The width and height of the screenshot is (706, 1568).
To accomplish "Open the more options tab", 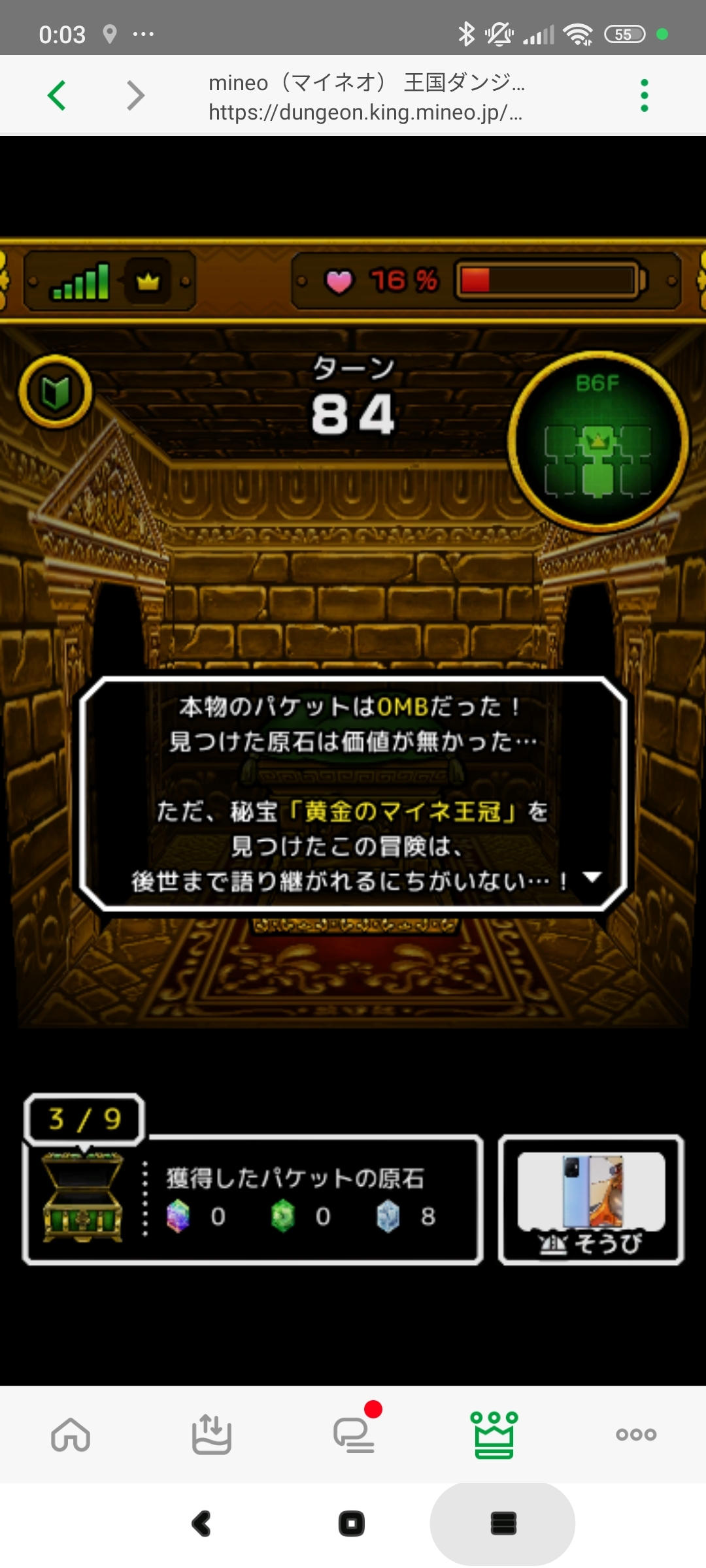I will (636, 1435).
